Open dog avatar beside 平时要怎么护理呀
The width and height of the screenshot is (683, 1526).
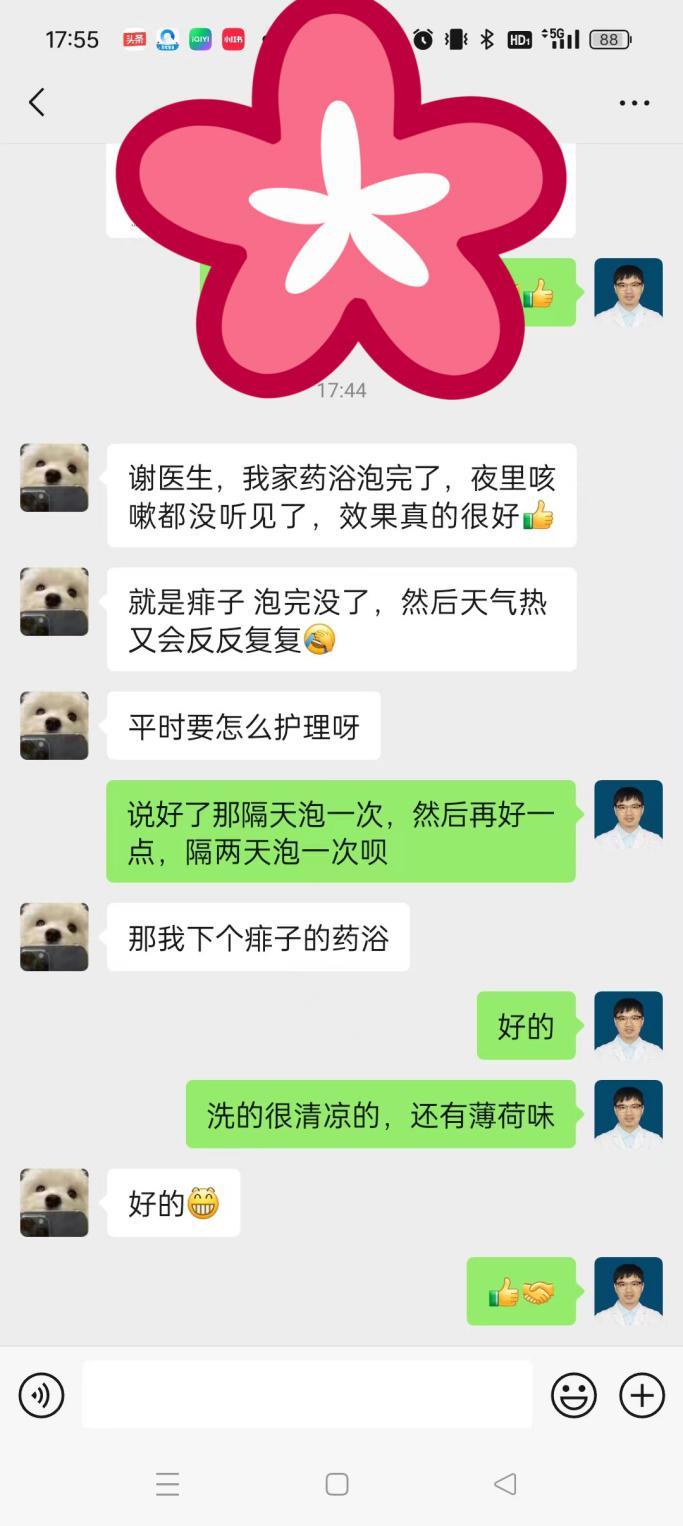click(x=55, y=725)
